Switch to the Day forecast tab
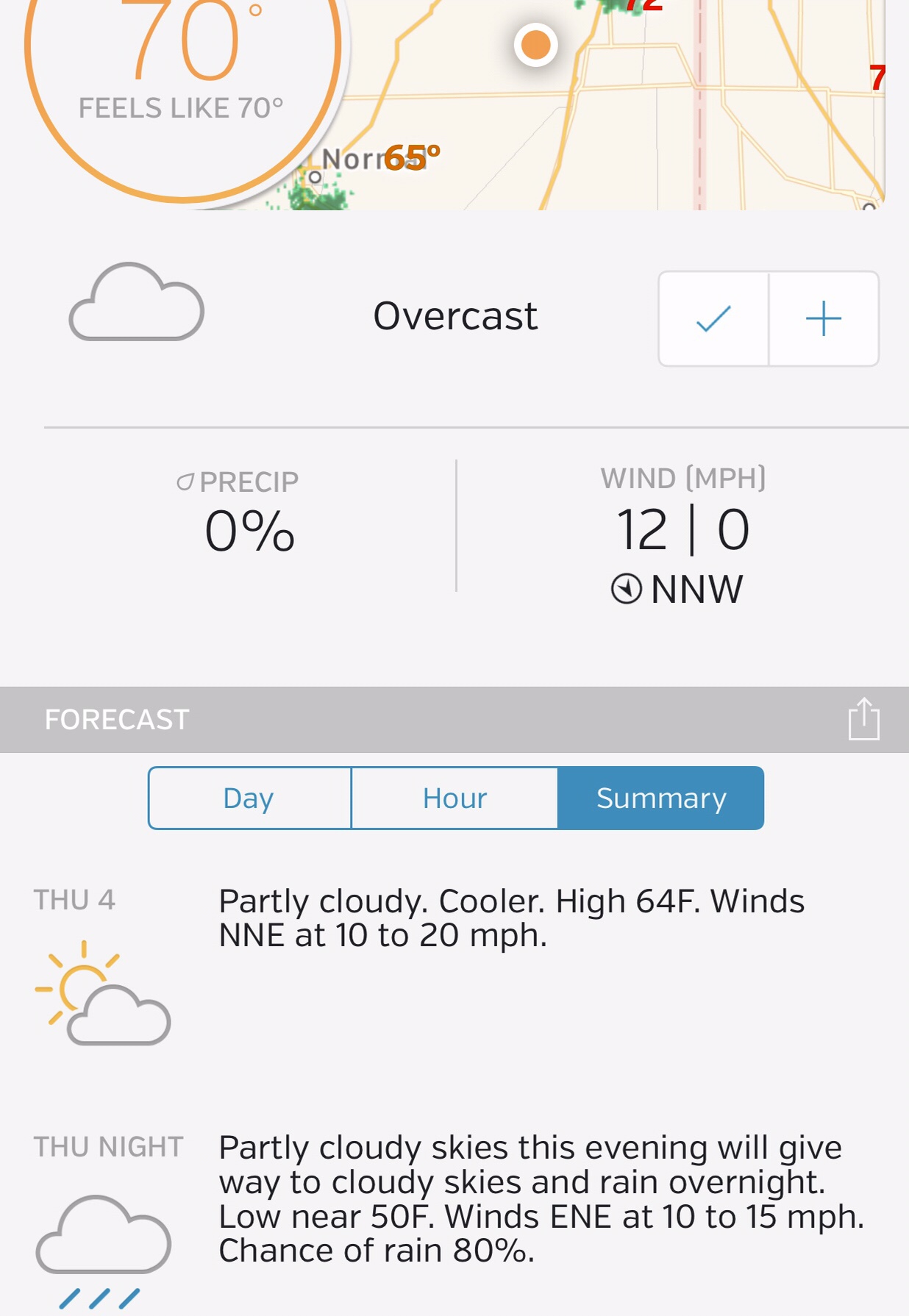 click(249, 798)
